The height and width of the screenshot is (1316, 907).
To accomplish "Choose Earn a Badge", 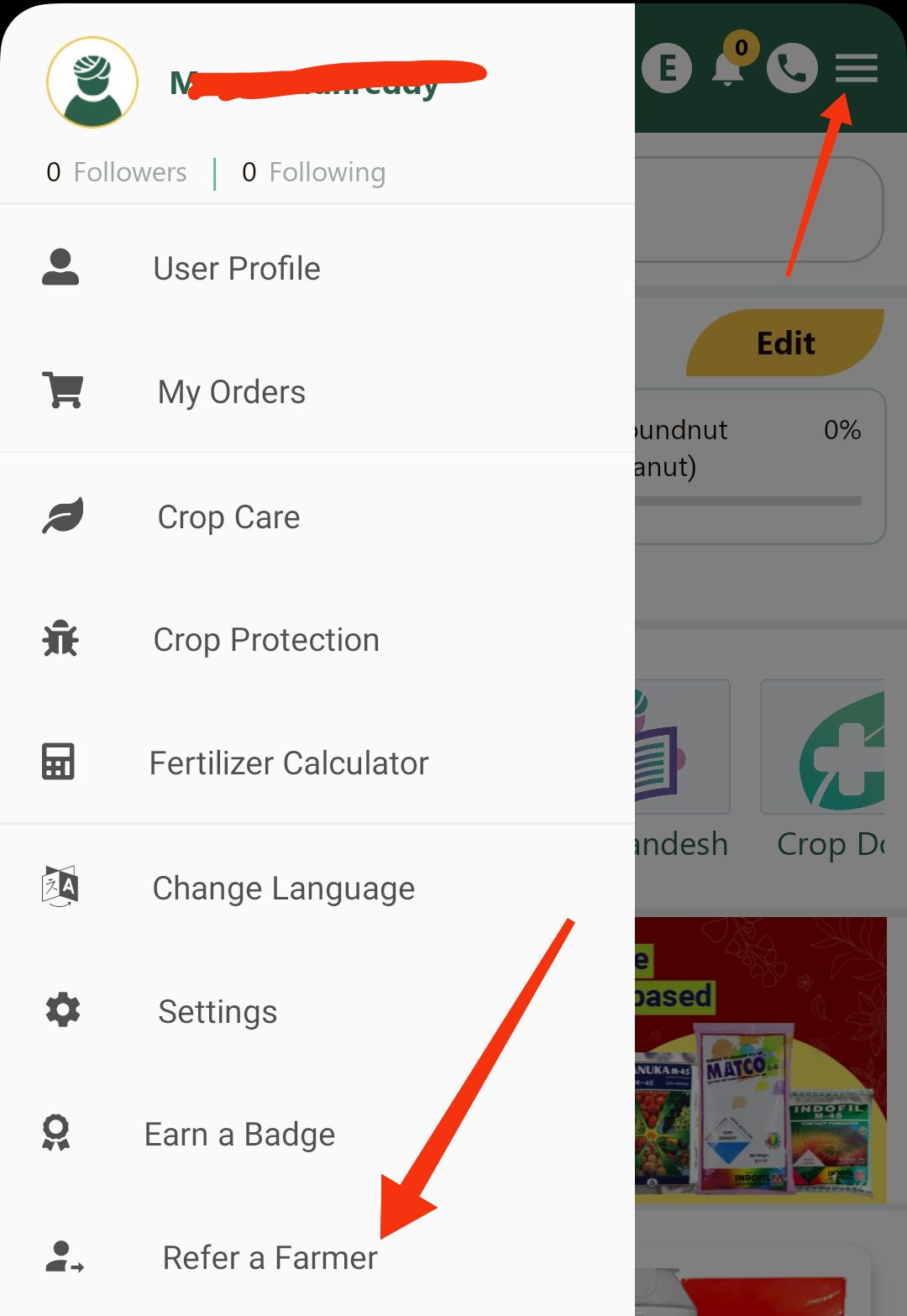I will click(x=239, y=1135).
